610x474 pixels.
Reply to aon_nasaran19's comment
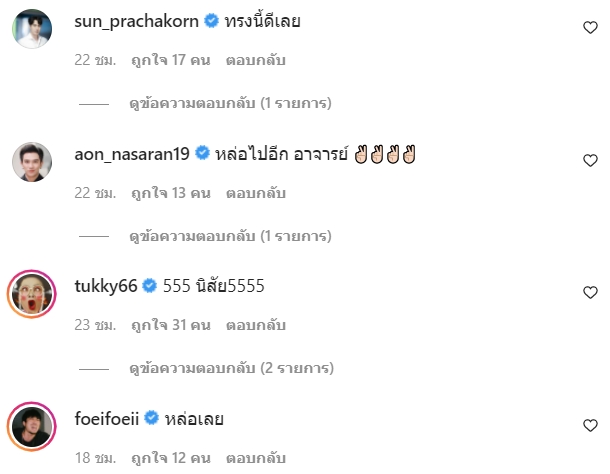tap(256, 192)
